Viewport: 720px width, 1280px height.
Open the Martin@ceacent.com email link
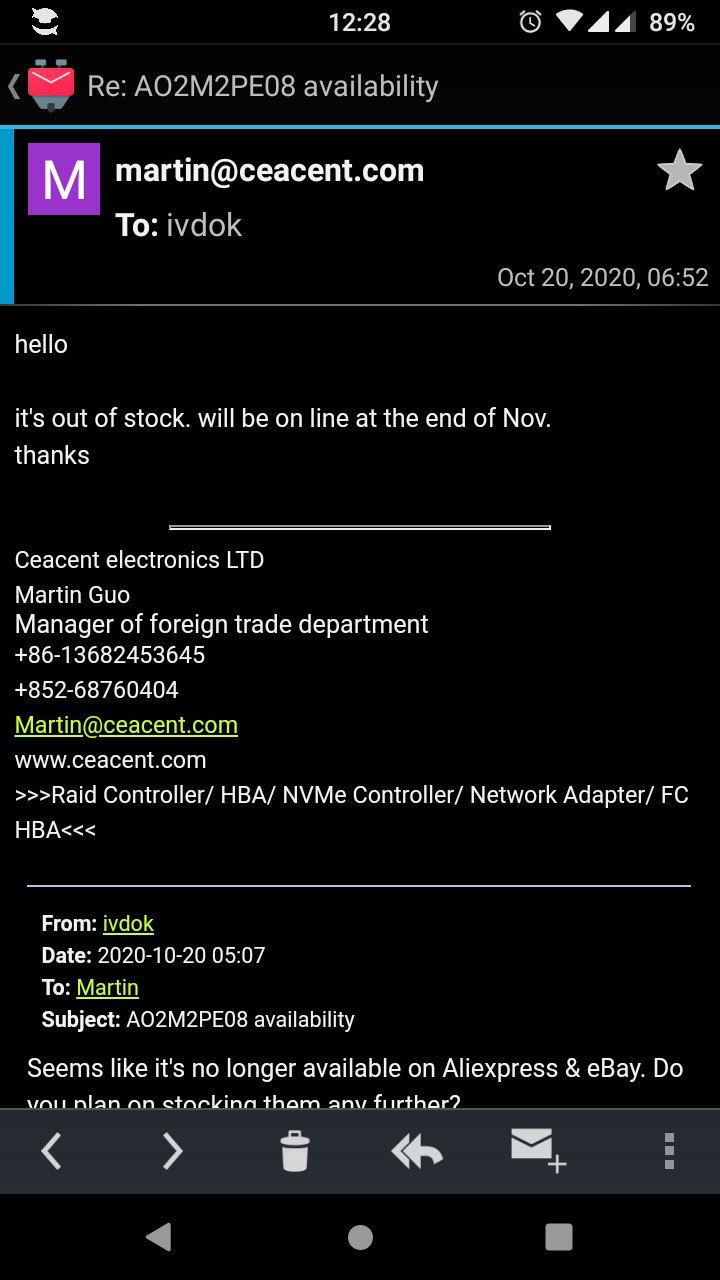point(126,725)
